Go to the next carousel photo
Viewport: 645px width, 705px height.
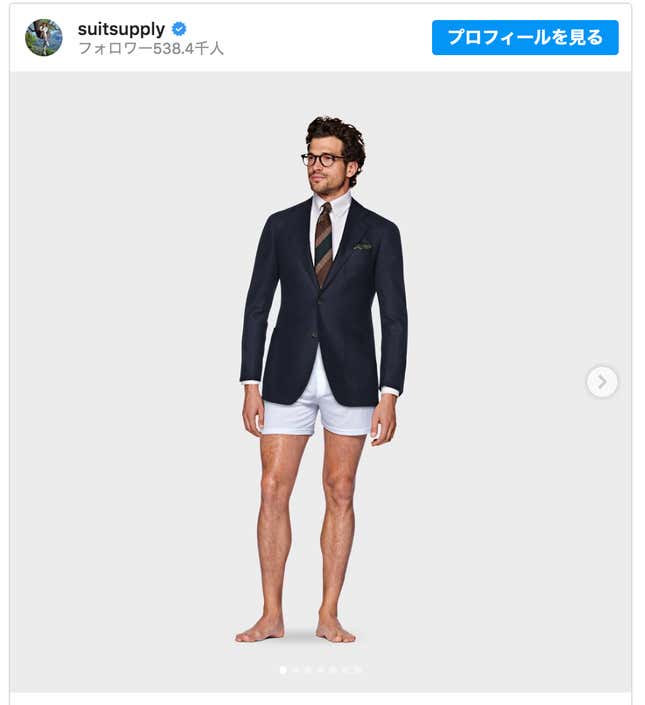click(602, 381)
